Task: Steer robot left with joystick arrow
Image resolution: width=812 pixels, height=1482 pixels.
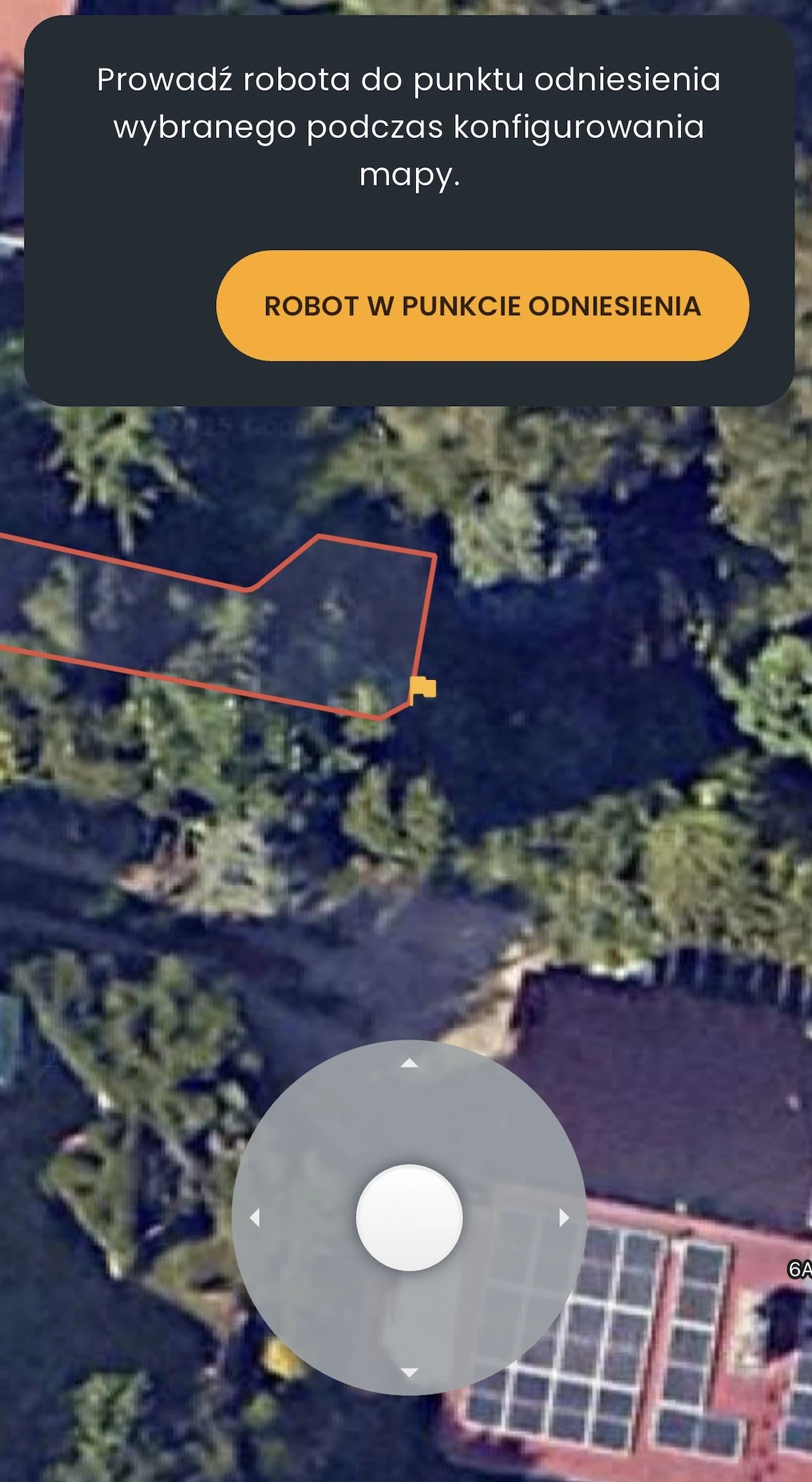Action: 255,1217
